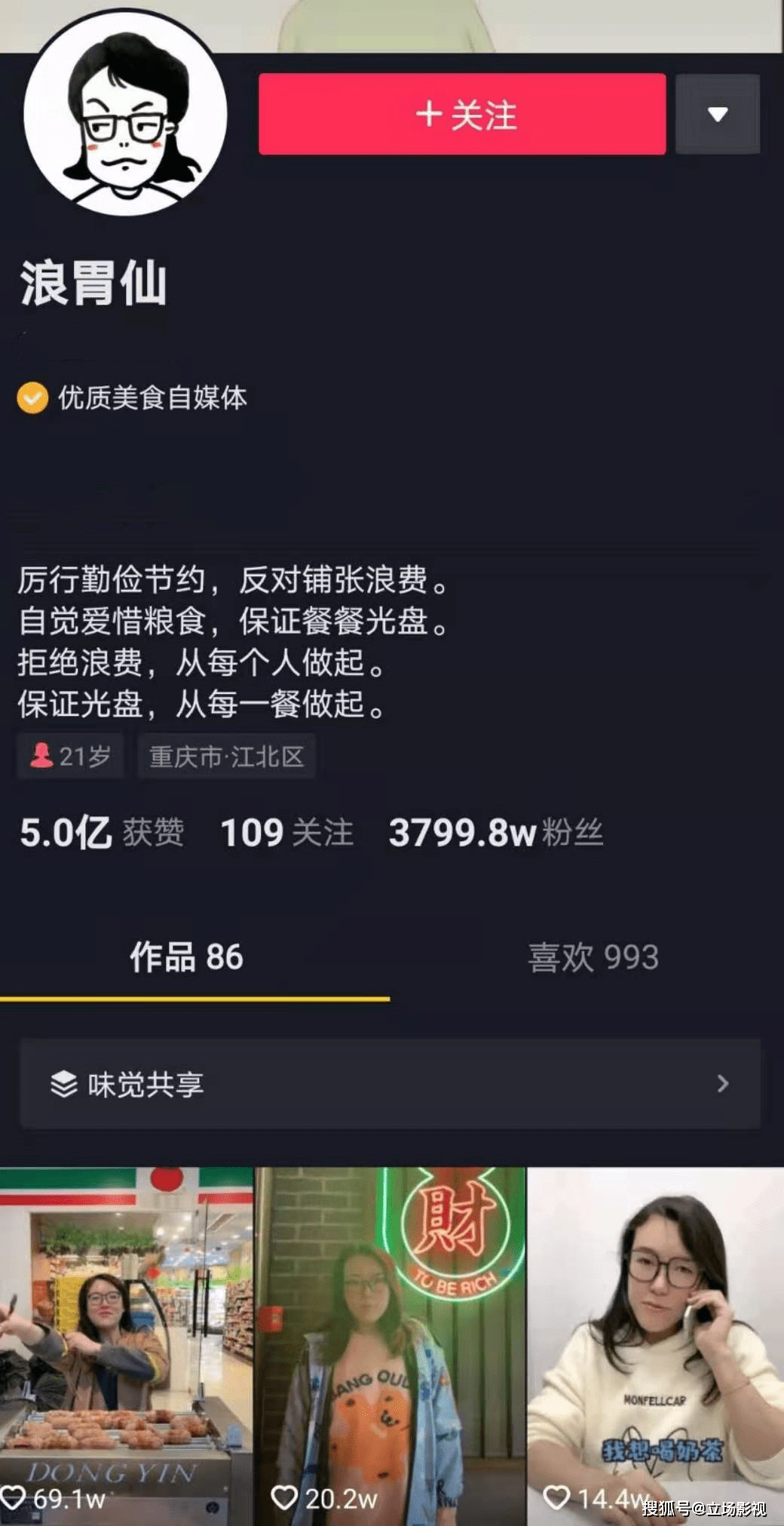Open the profile avatar picture
The width and height of the screenshot is (784, 1526).
(125, 115)
